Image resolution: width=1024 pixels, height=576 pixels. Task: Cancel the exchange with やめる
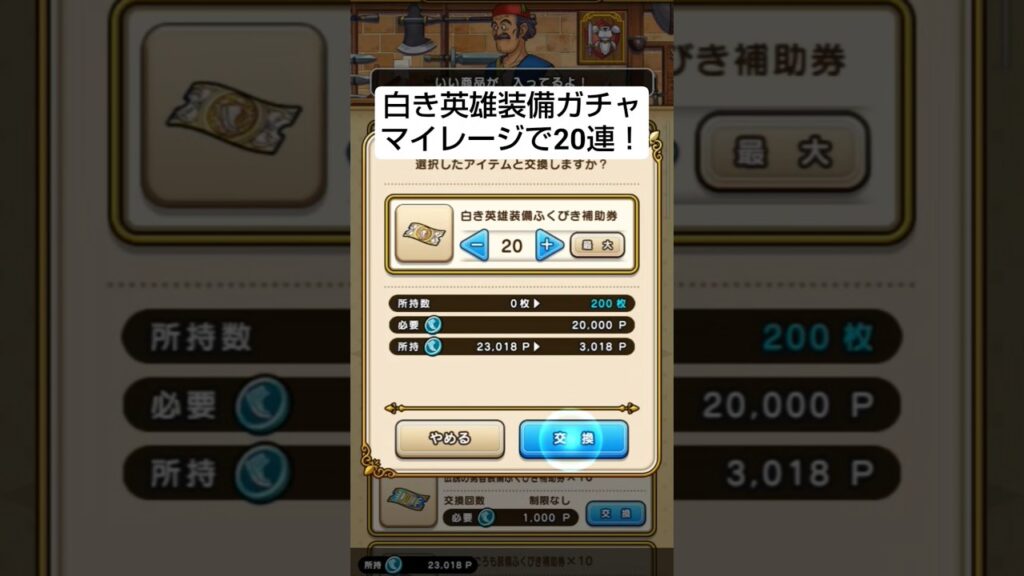449,438
